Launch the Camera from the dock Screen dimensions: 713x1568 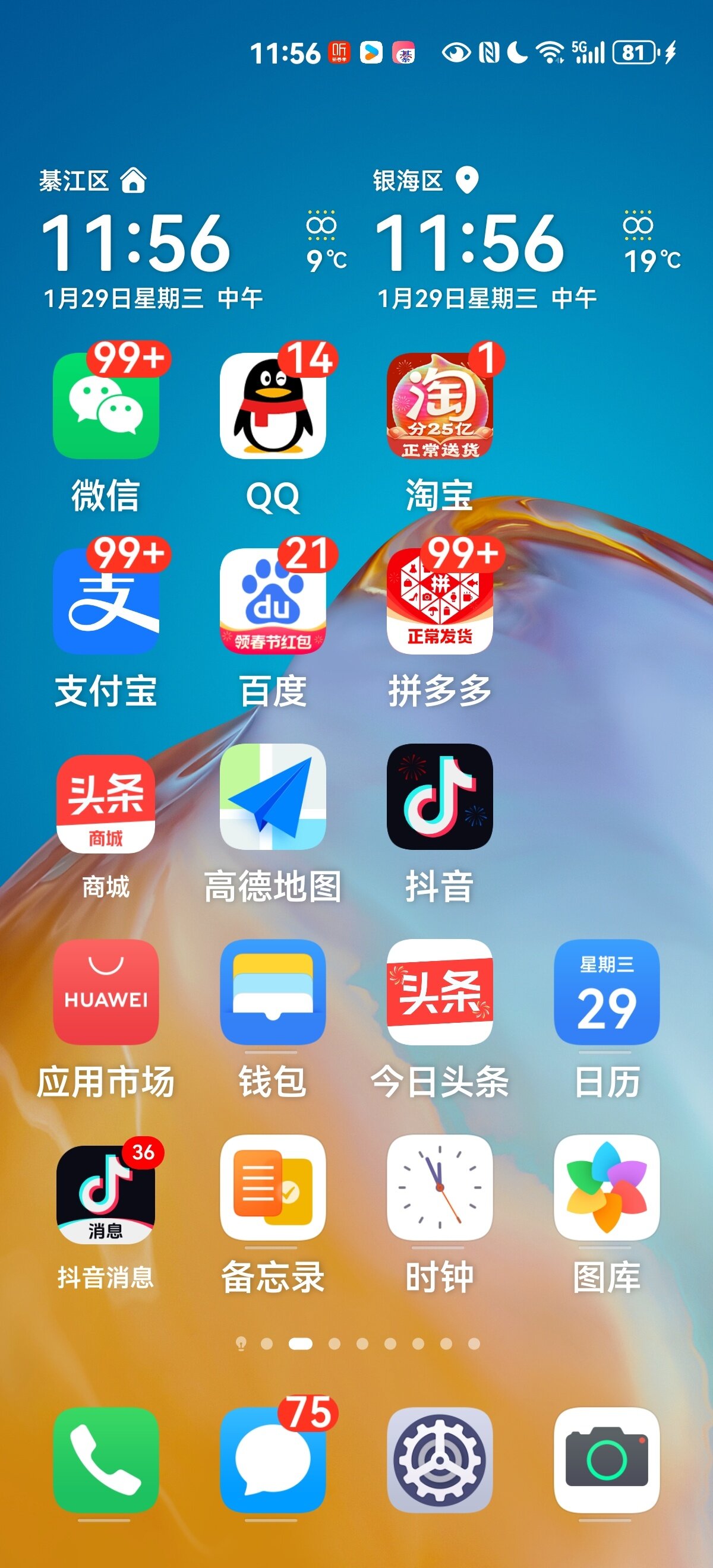607,1460
